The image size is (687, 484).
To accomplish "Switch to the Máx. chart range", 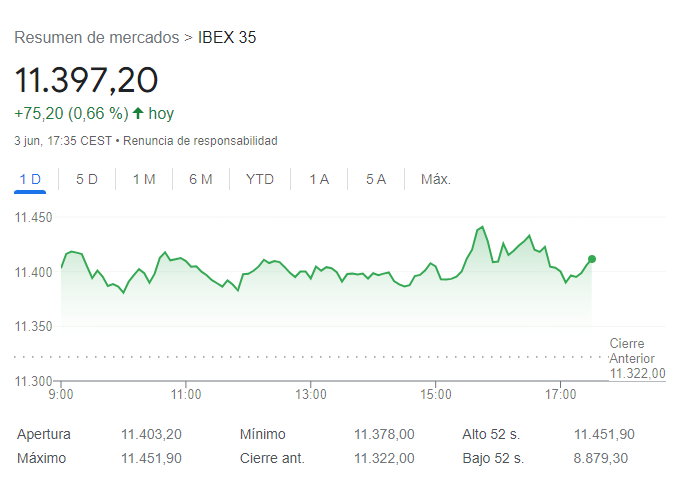I will [436, 179].
